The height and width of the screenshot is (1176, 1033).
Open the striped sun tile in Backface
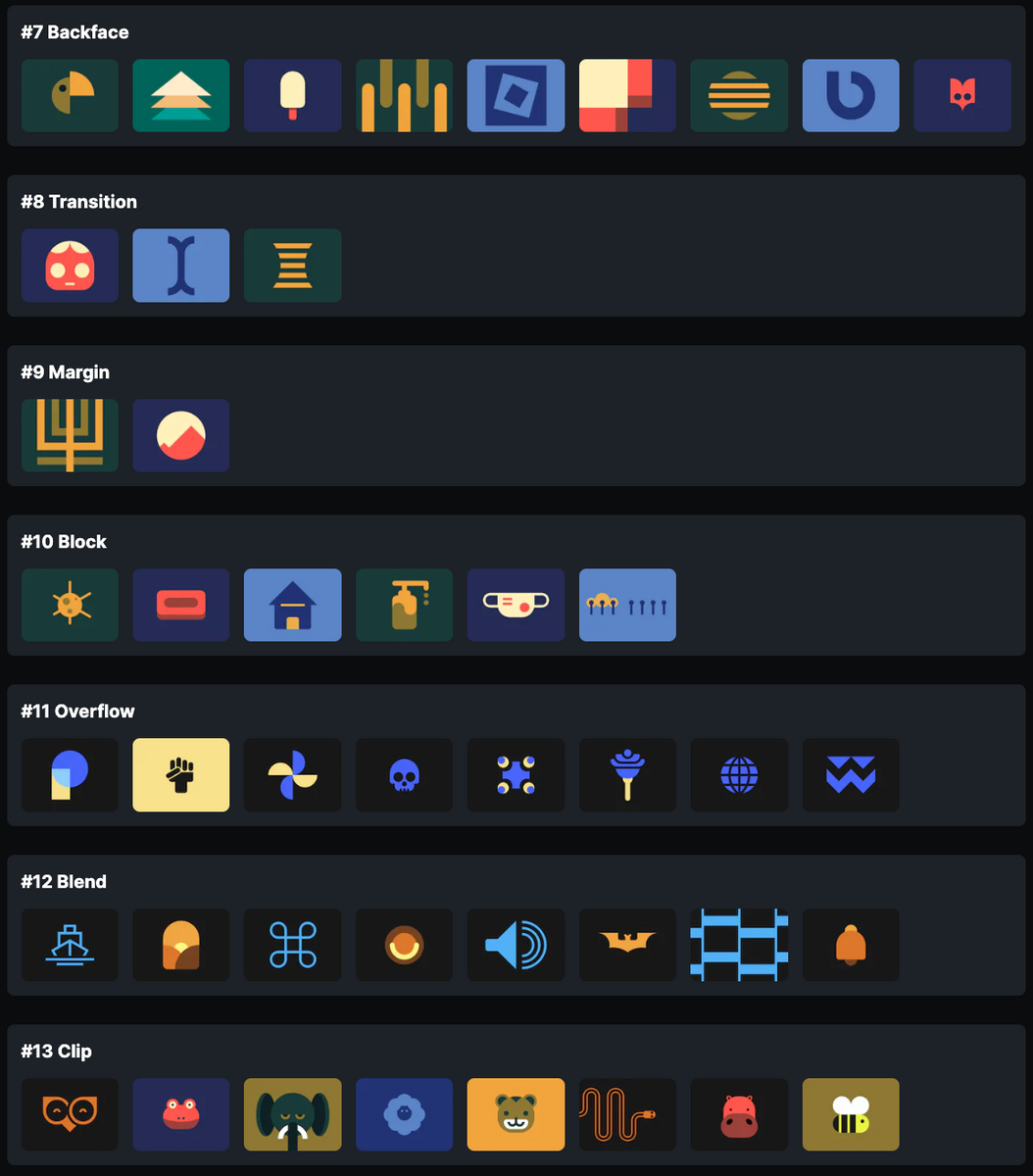pyautogui.click(x=739, y=95)
